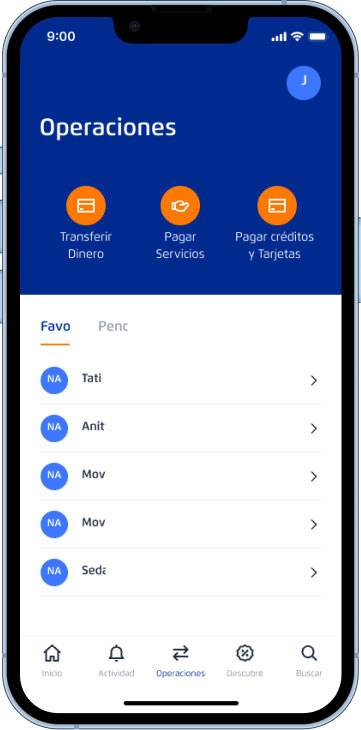
Task: Switch to the Favo tab
Action: pos(55,327)
